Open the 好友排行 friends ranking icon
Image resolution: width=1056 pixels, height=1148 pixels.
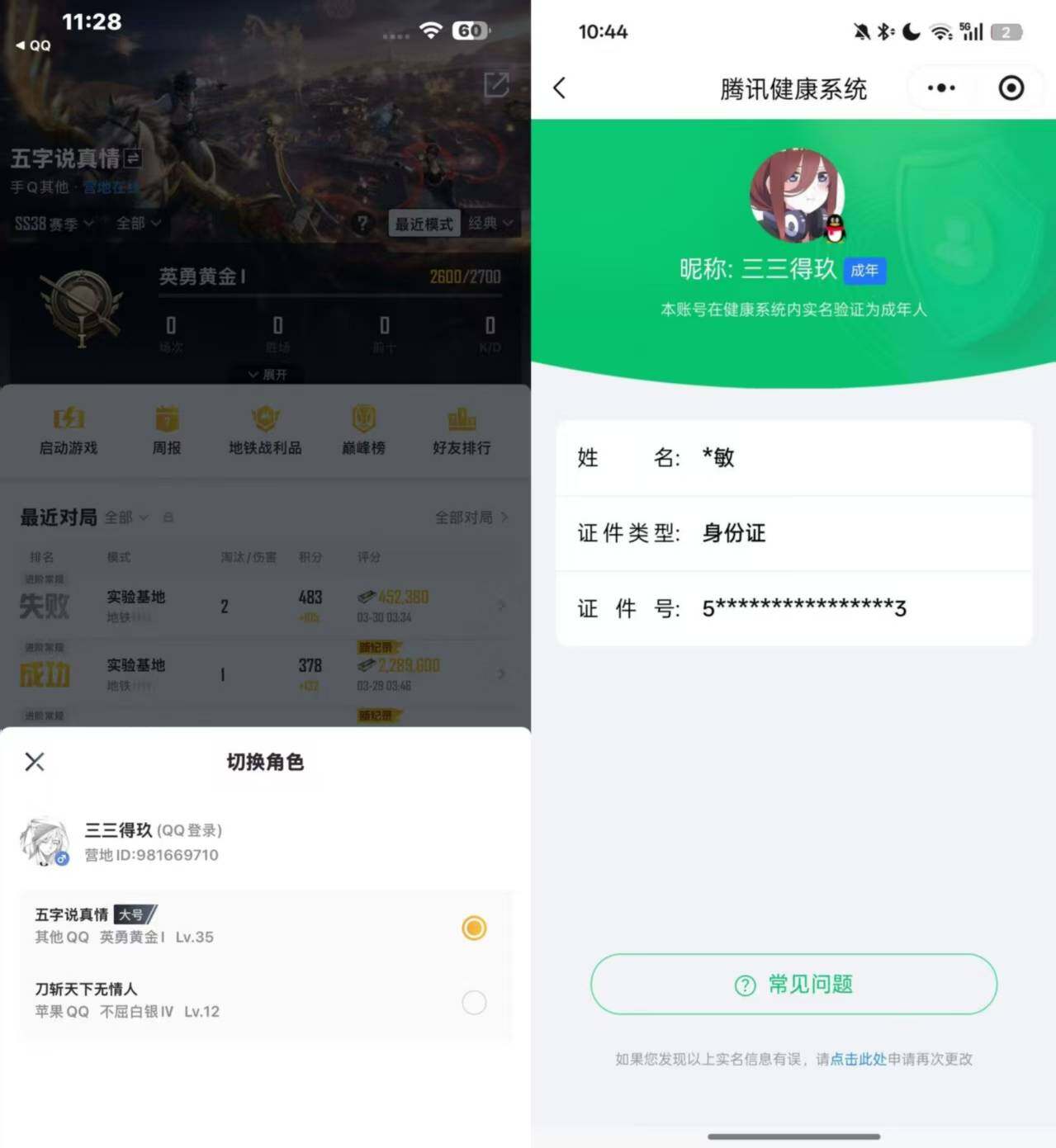pos(462,430)
